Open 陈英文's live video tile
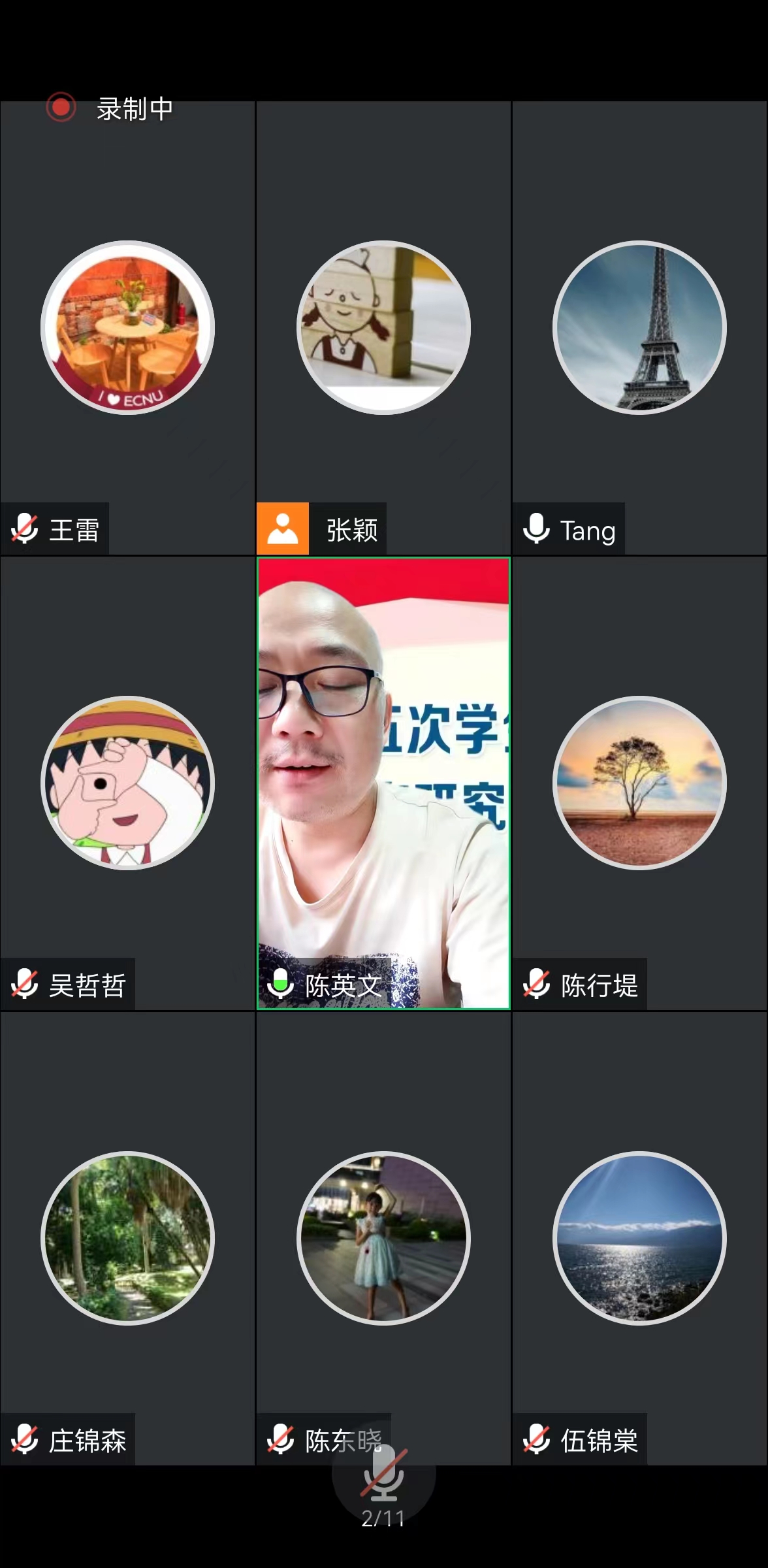This screenshot has height=1568, width=768. point(383,783)
